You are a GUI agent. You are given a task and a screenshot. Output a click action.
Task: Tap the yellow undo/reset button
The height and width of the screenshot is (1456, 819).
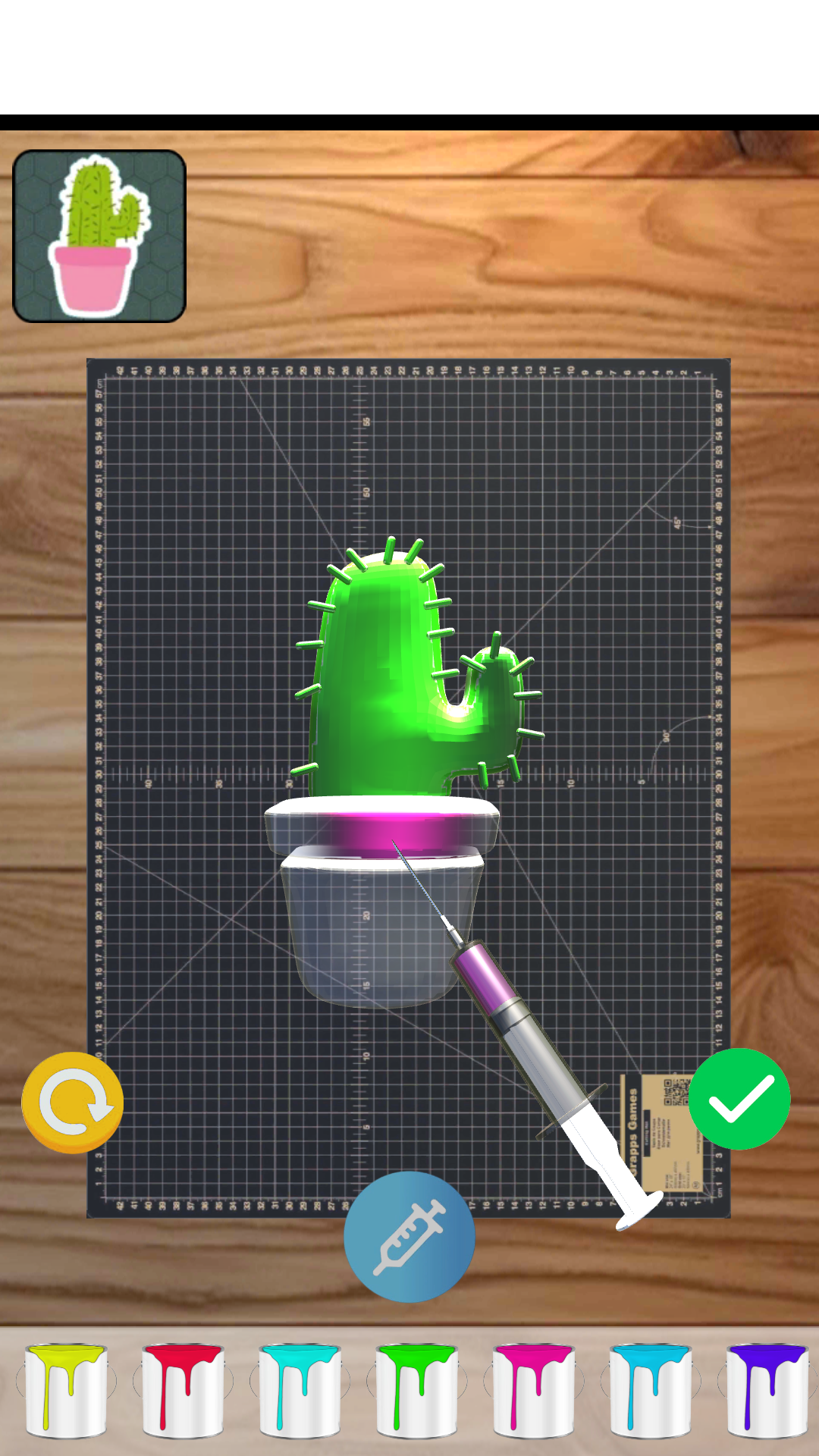(x=73, y=1102)
